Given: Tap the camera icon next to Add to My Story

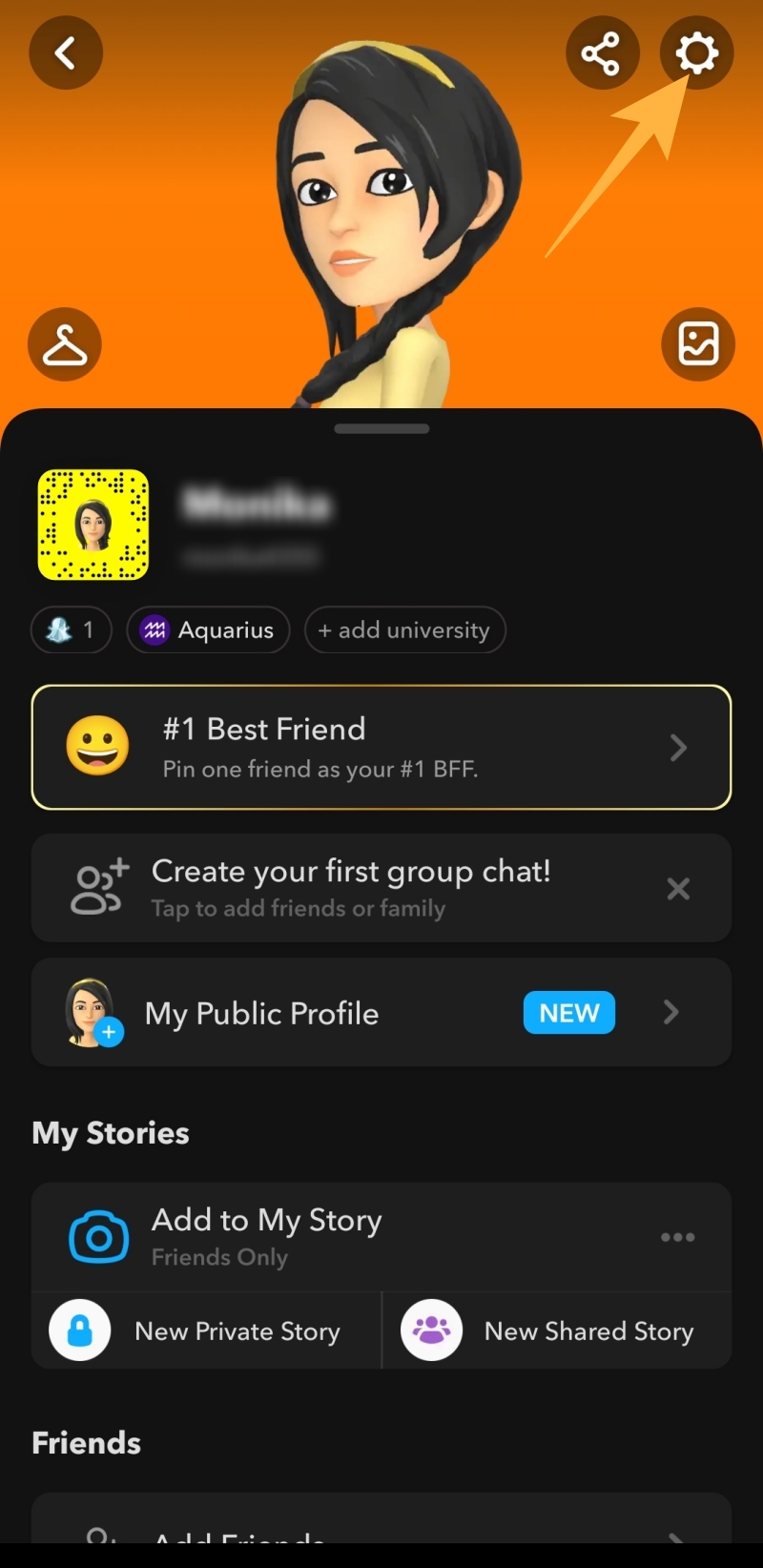Looking at the screenshot, I should point(97,1237).
